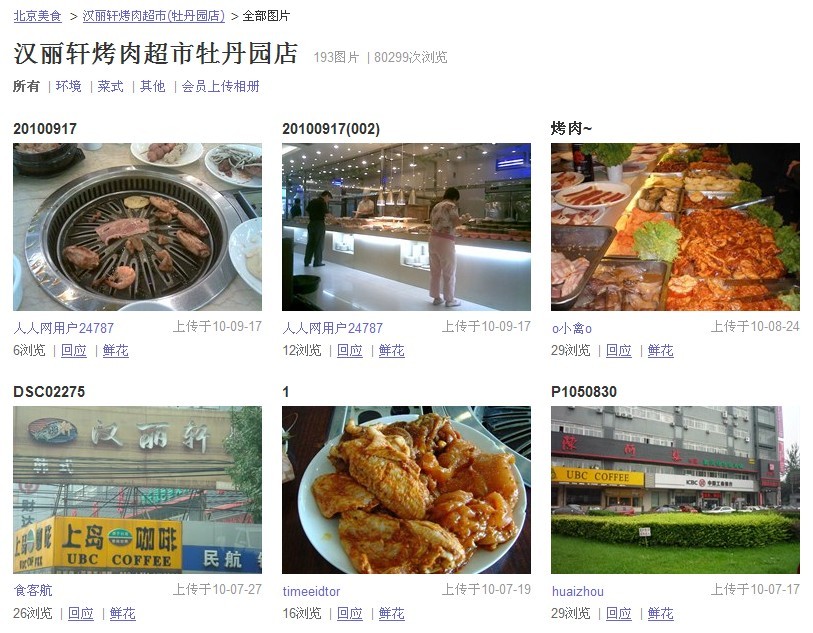Screen dimensions: 813x633
Task: View the 20100917(002) buffet photo
Action: point(406,227)
